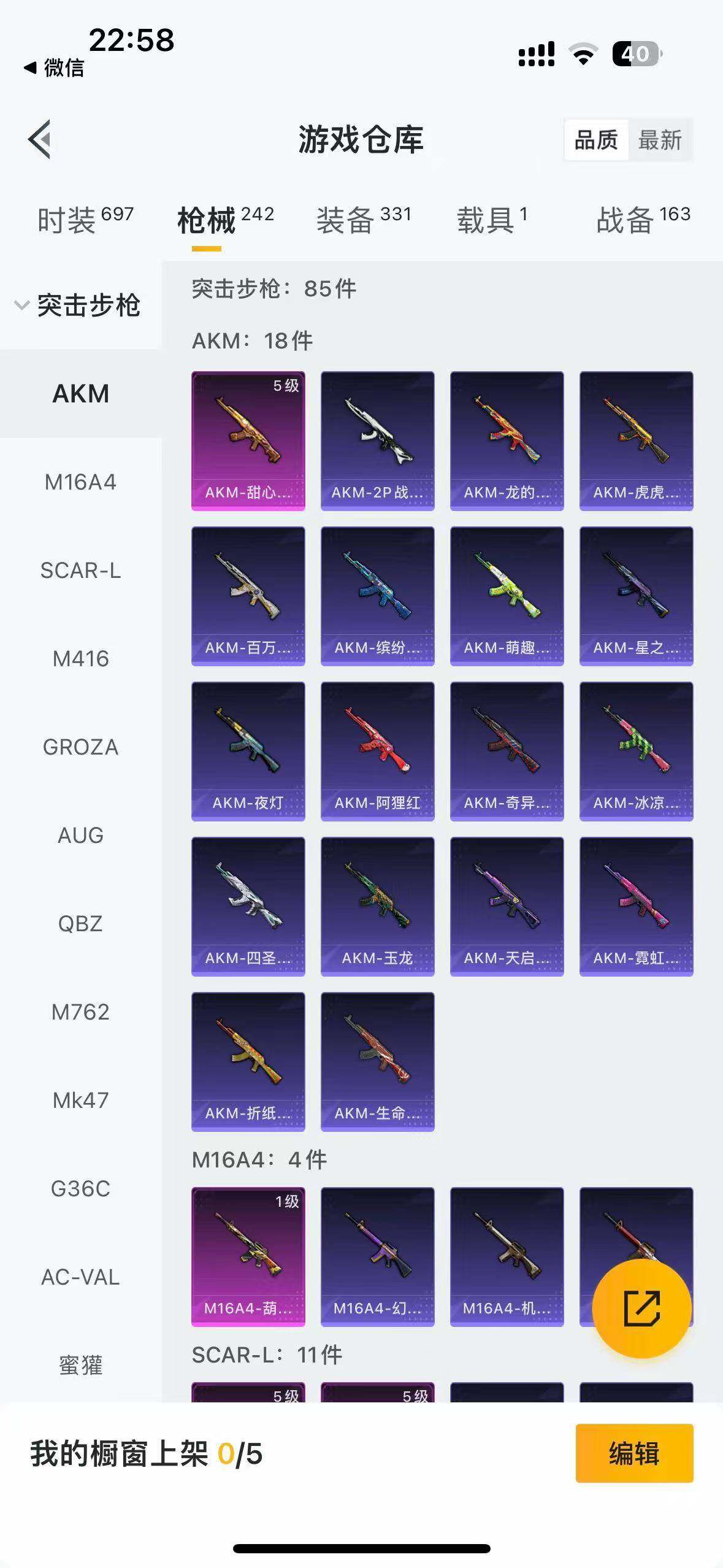Switch to the 战备 tab
723x1568 pixels.
pyautogui.click(x=642, y=220)
